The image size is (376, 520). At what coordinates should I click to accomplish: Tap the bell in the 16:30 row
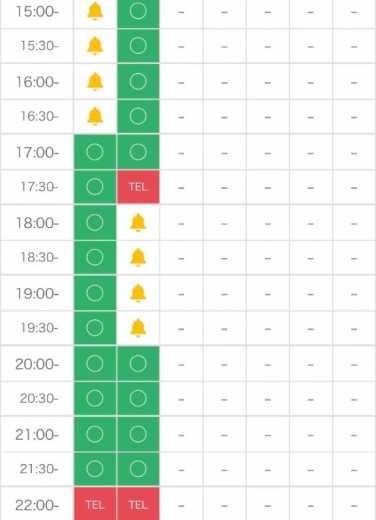click(95, 116)
